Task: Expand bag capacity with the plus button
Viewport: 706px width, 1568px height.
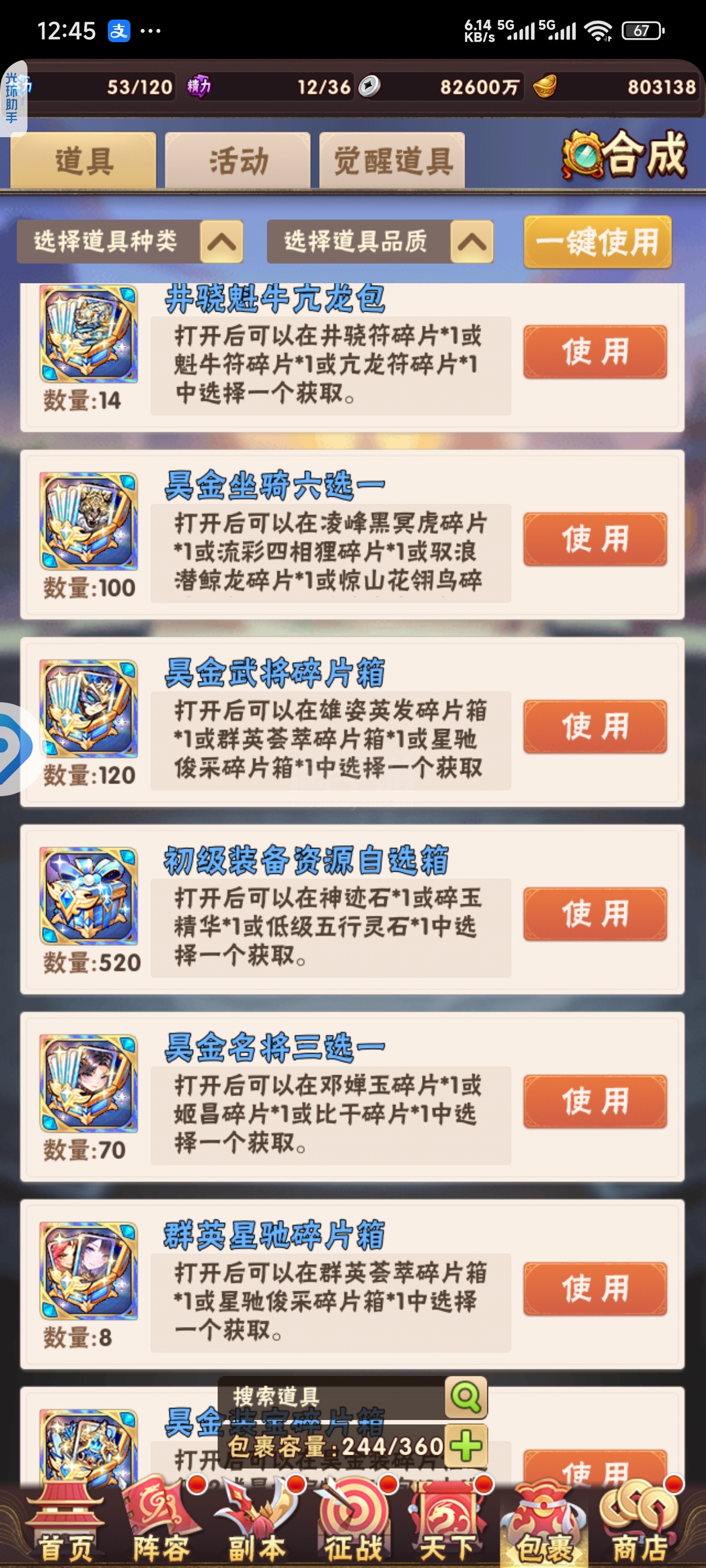Action: [466, 1445]
